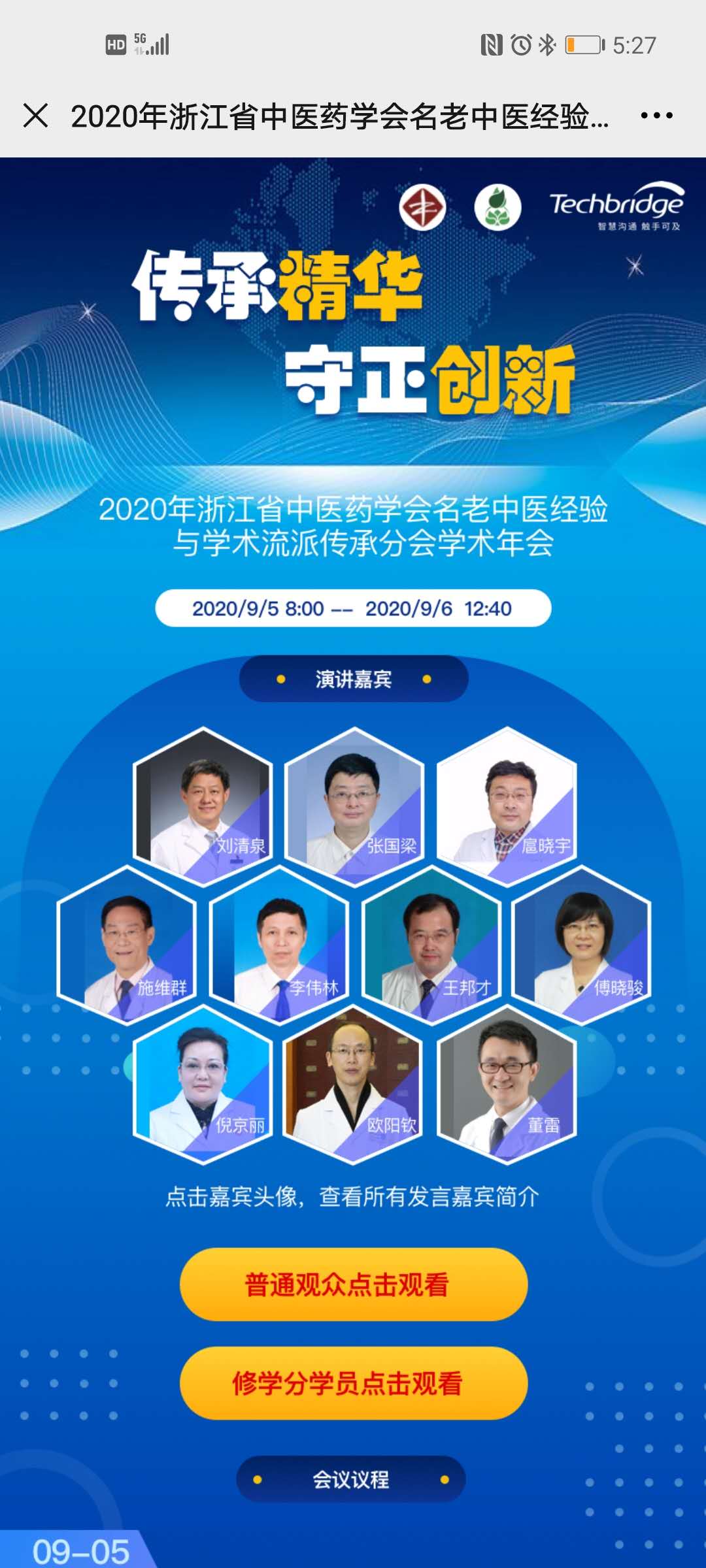Tap 傅晓骏's avatar
This screenshot has height=1568, width=706.
click(x=581, y=944)
